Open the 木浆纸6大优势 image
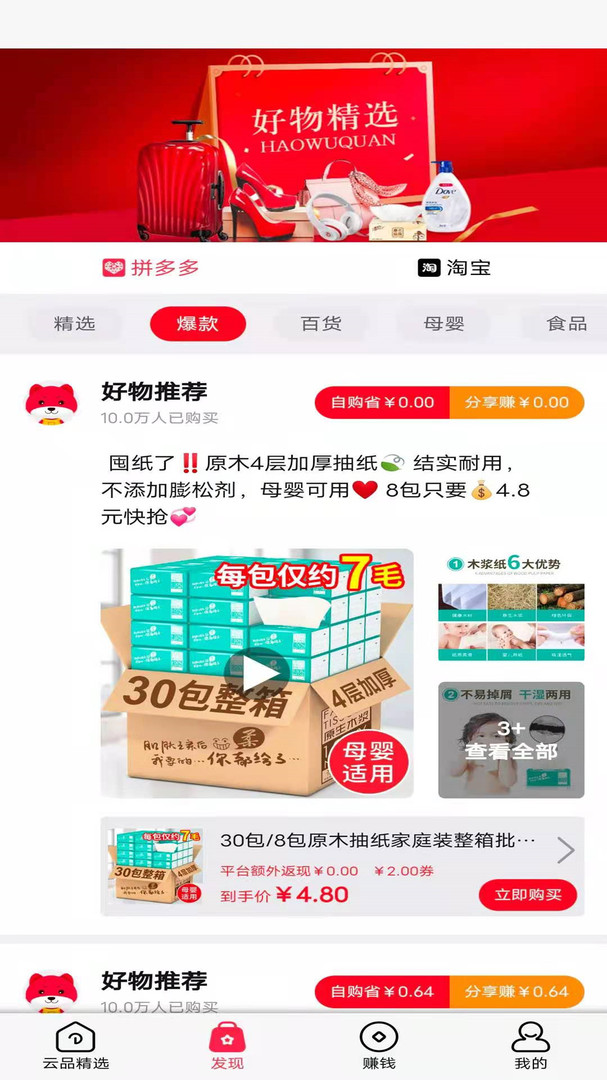 [x=511, y=606]
